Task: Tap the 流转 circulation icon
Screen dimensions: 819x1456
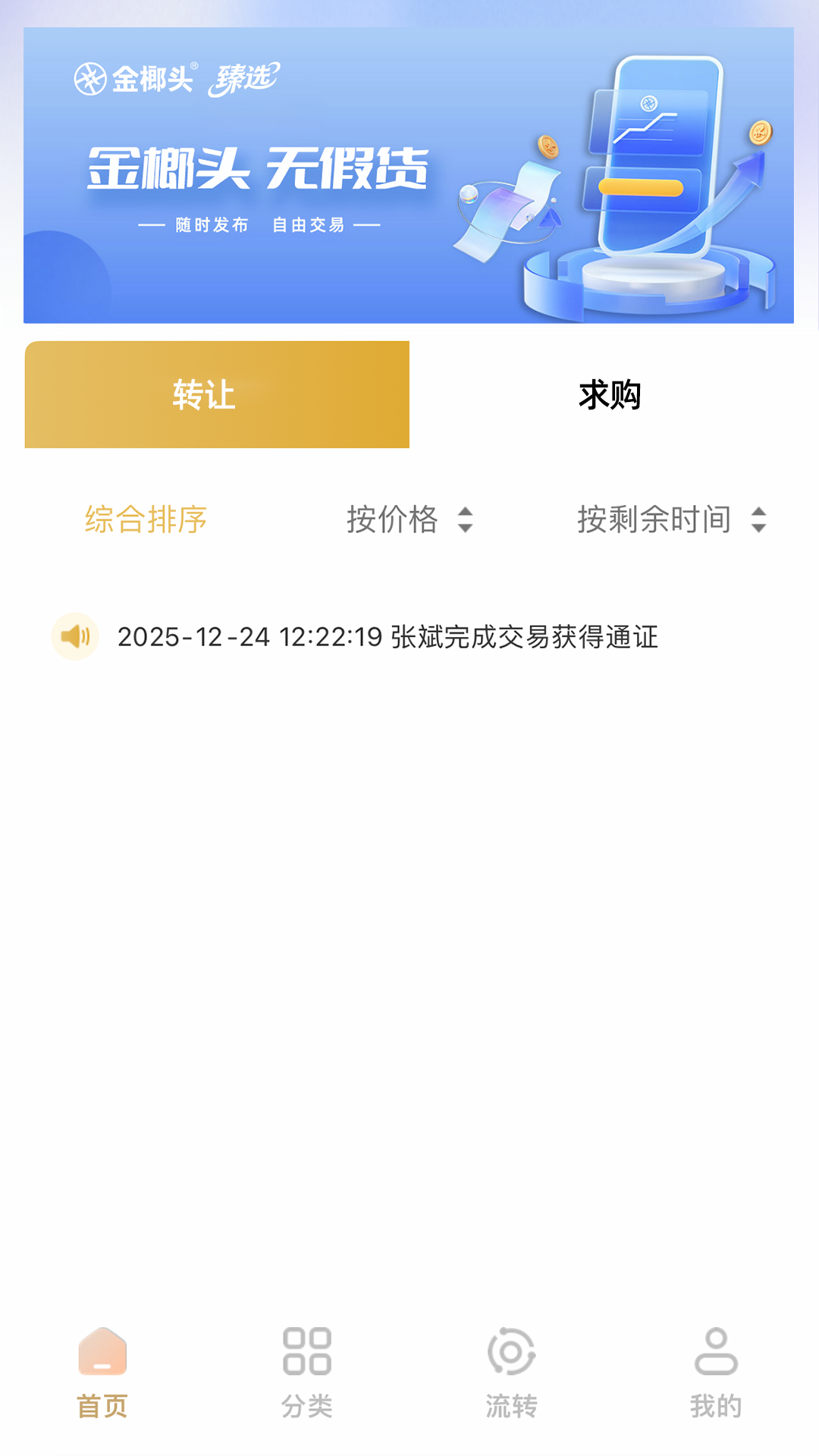Action: [x=511, y=1348]
